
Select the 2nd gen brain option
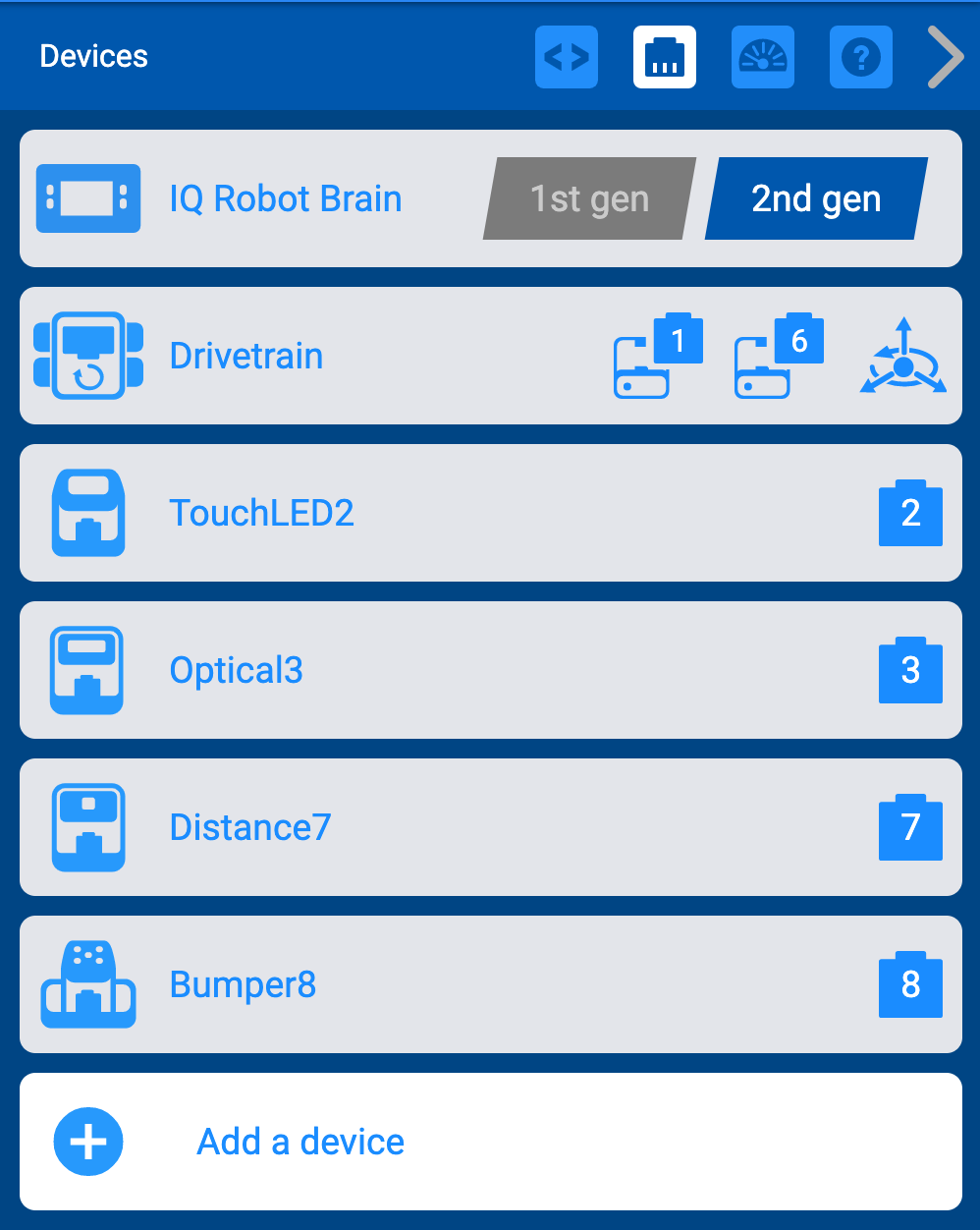pyautogui.click(x=815, y=198)
